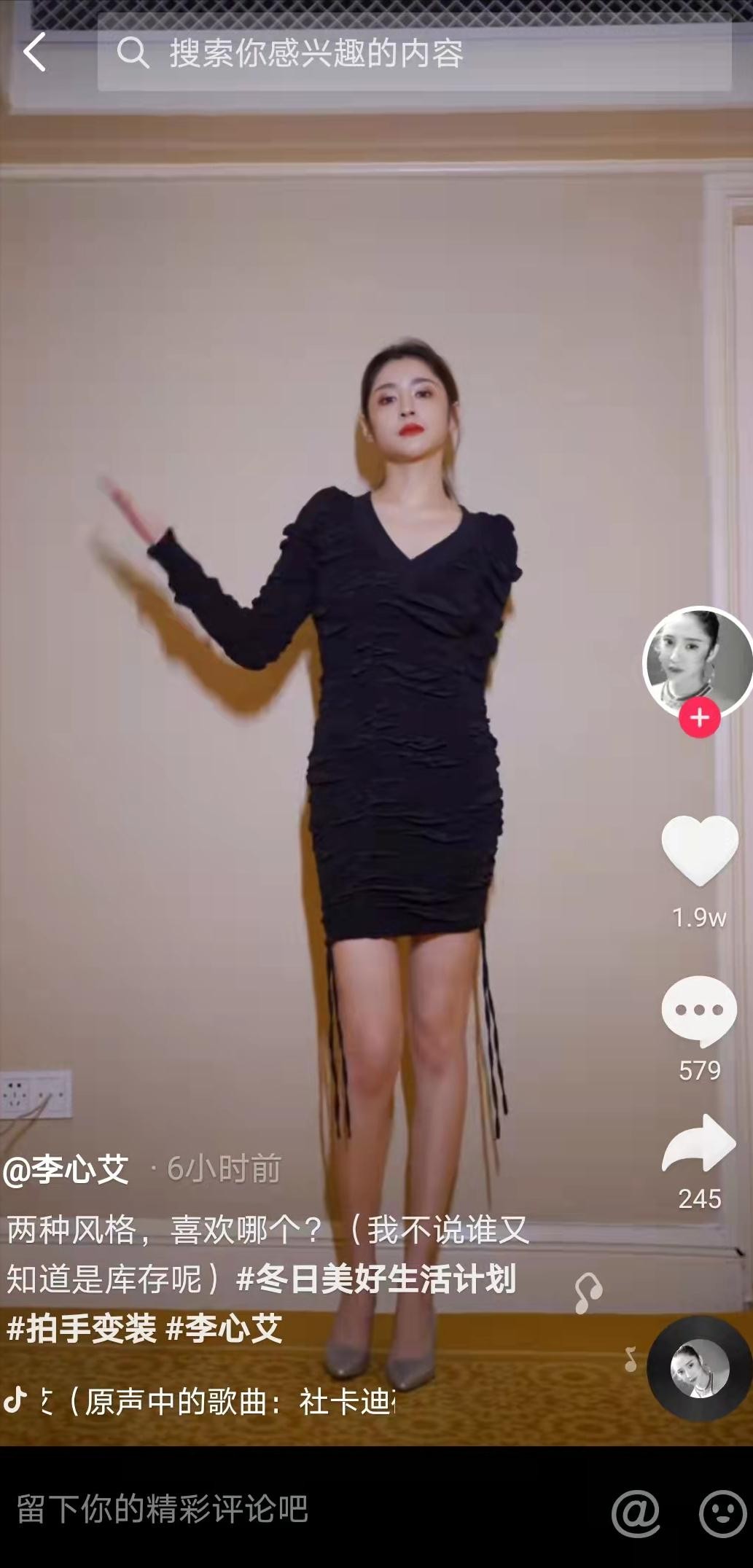Open the @李心艾 username link
753x1568 pixels.
click(x=66, y=1169)
